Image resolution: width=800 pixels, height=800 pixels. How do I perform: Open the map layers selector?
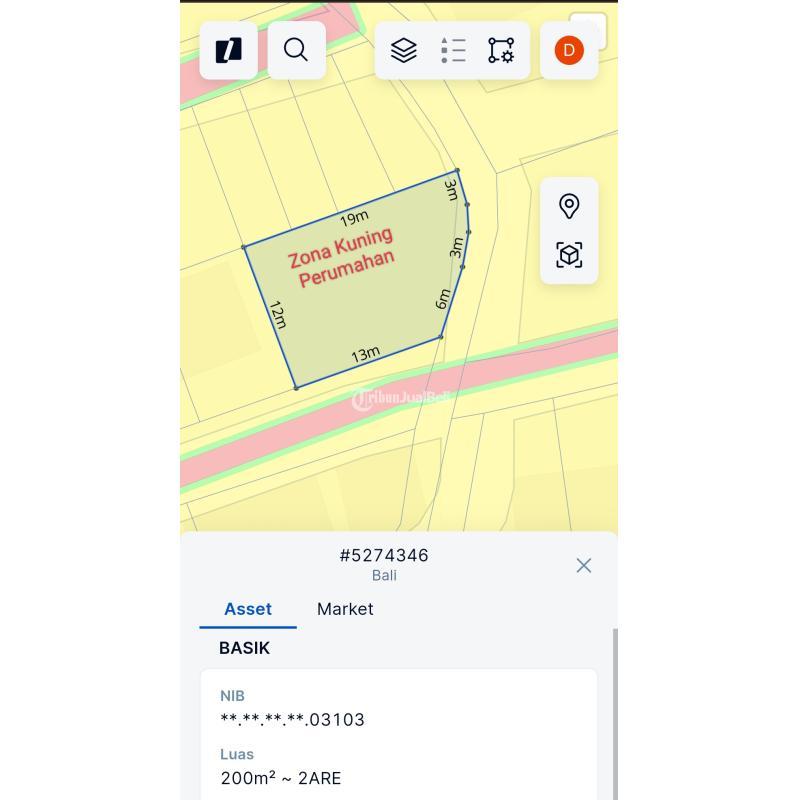point(404,50)
